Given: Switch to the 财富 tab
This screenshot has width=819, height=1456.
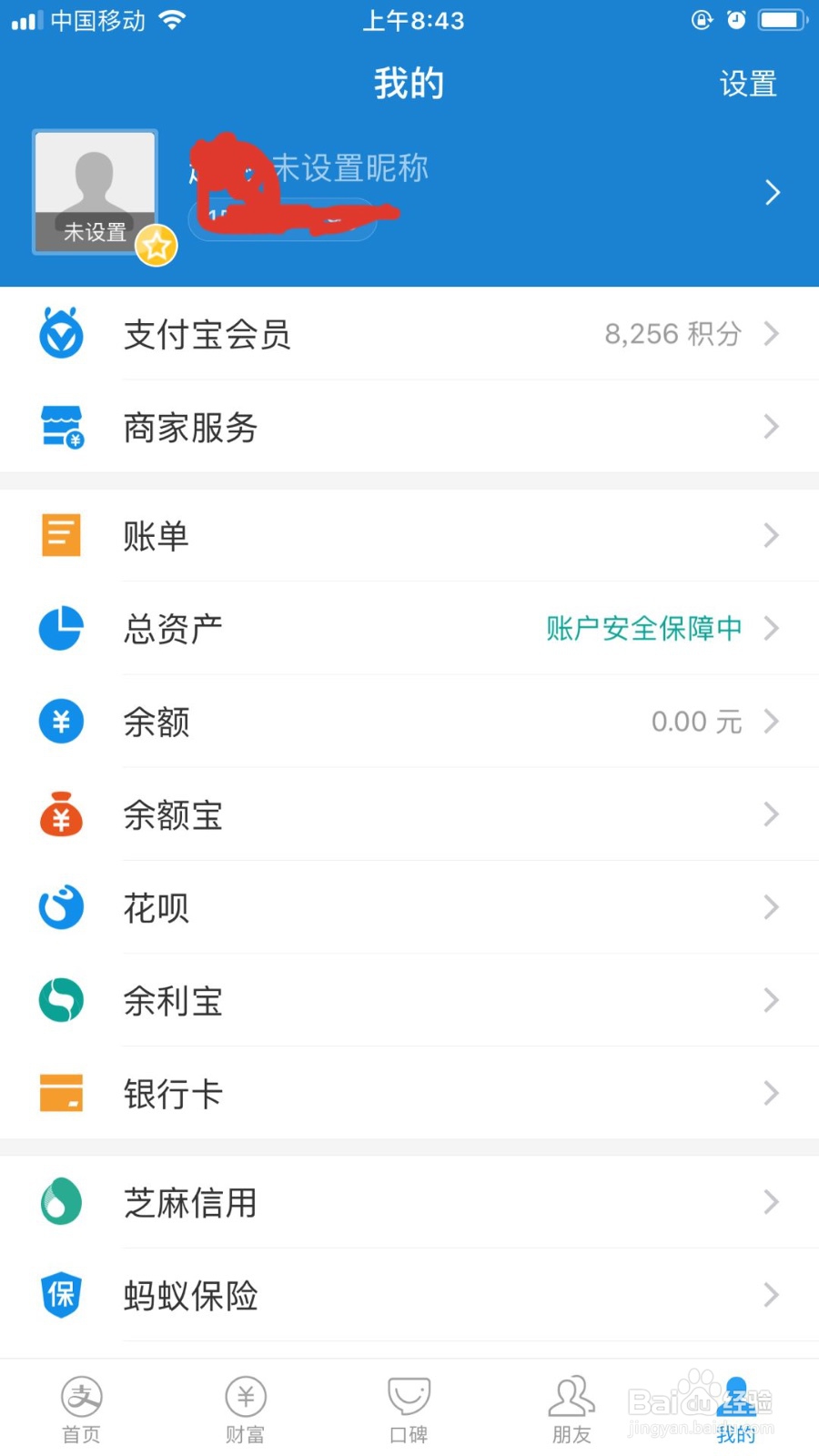Looking at the screenshot, I should [246, 1410].
